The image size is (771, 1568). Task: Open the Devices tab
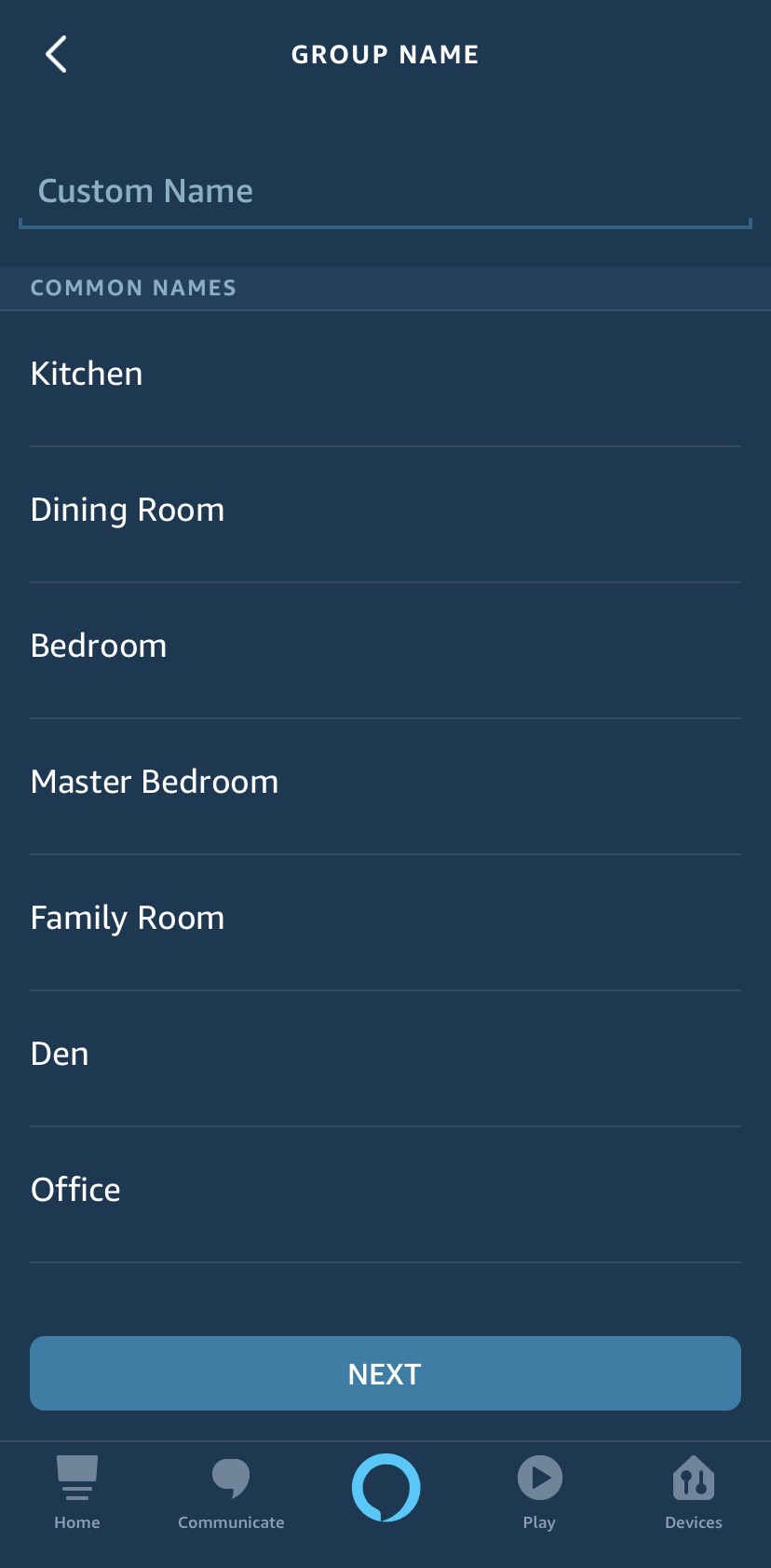(693, 1493)
